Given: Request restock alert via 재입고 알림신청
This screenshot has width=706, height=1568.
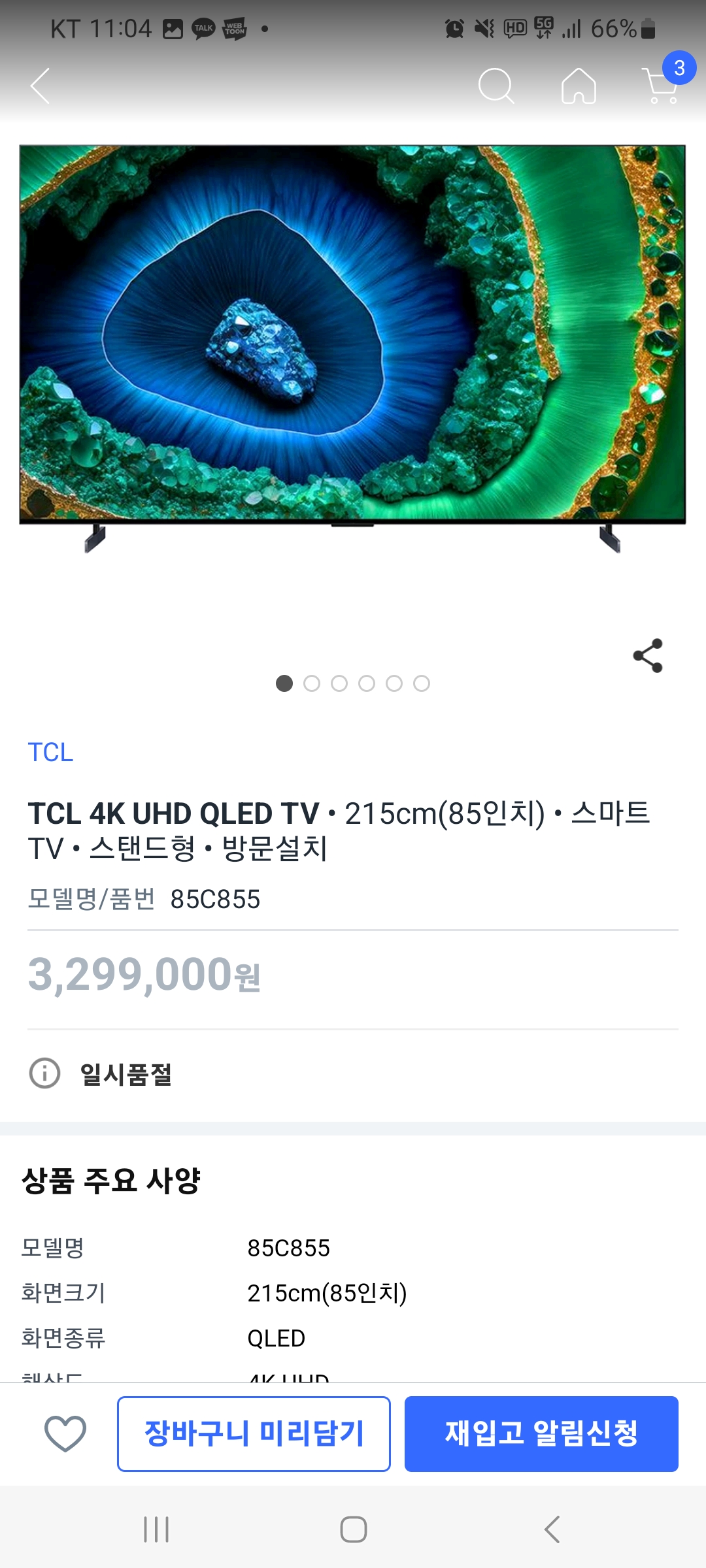Looking at the screenshot, I should click(x=541, y=1433).
